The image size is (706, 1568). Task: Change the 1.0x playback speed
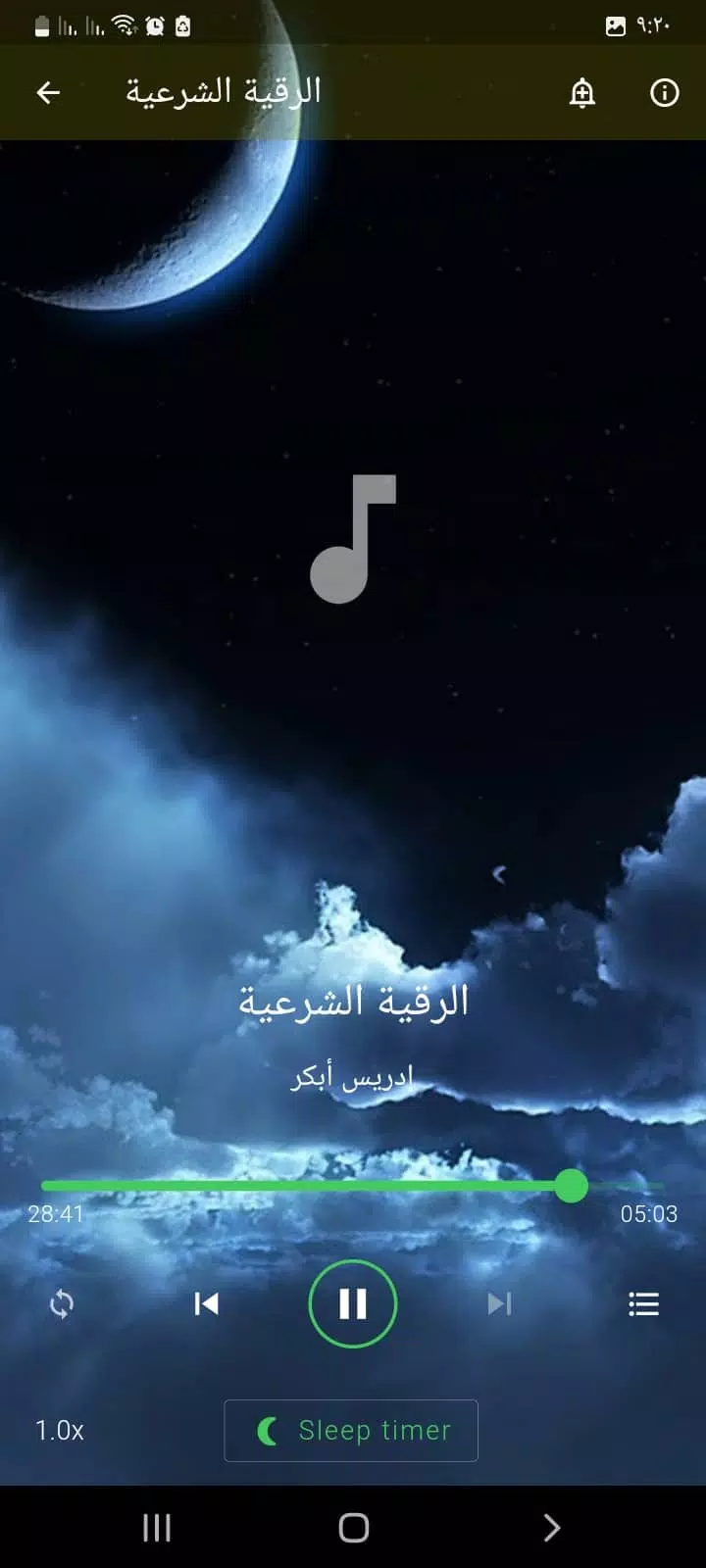[x=60, y=1431]
